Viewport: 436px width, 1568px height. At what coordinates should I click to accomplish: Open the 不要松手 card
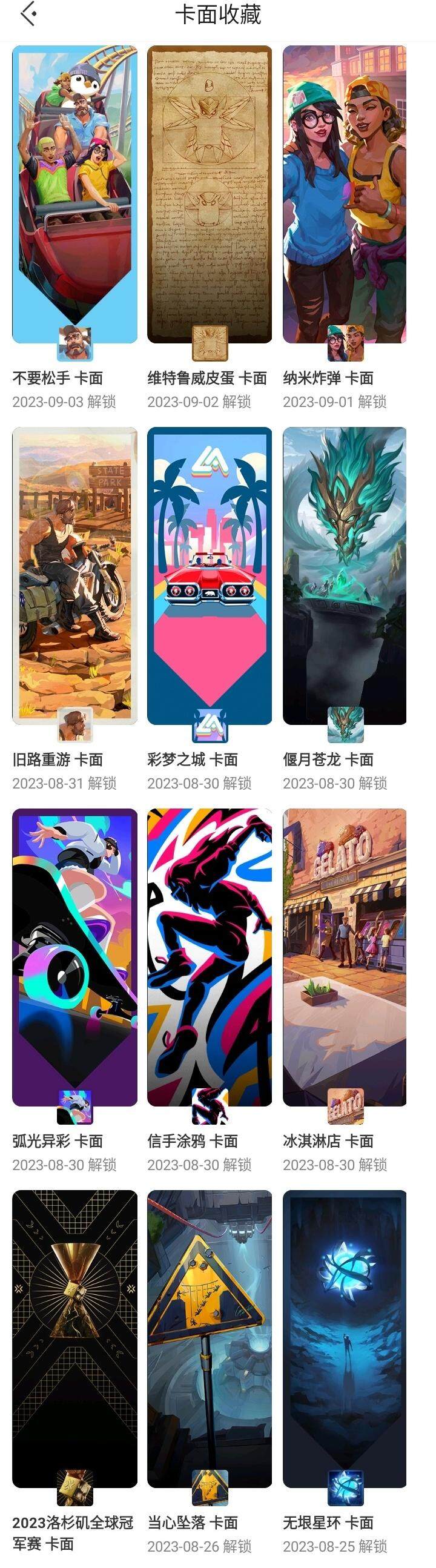coord(74,195)
